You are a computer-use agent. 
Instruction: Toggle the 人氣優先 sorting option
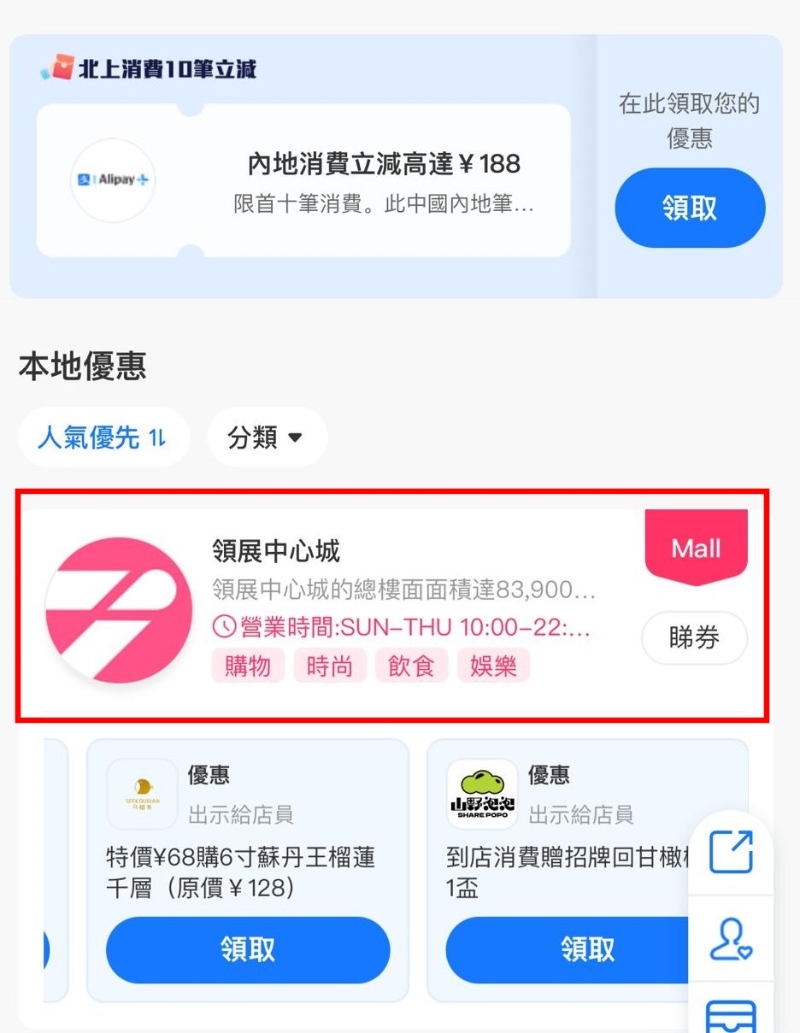point(104,436)
